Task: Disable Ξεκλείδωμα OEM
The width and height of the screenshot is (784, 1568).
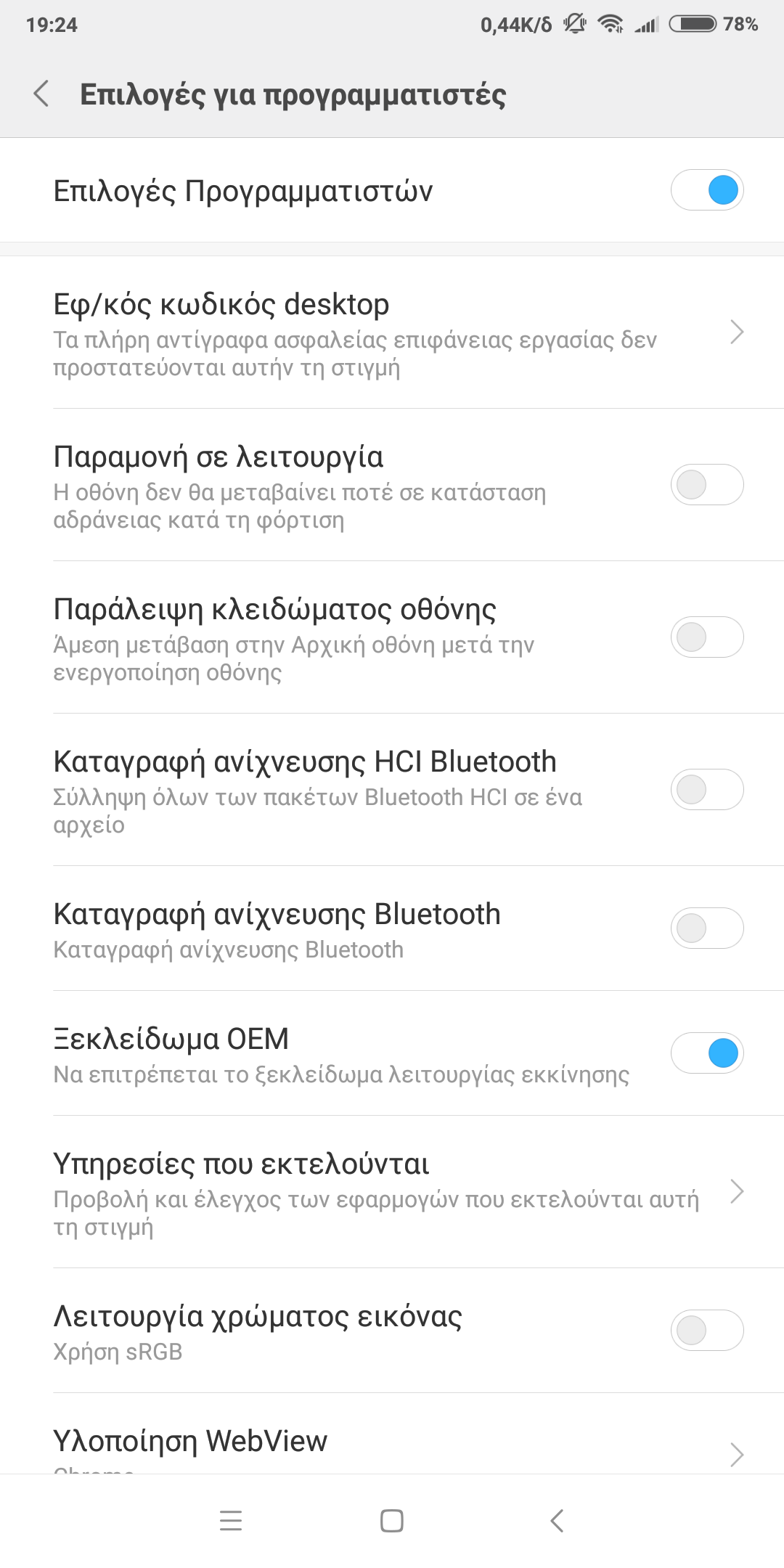Action: coord(706,1053)
